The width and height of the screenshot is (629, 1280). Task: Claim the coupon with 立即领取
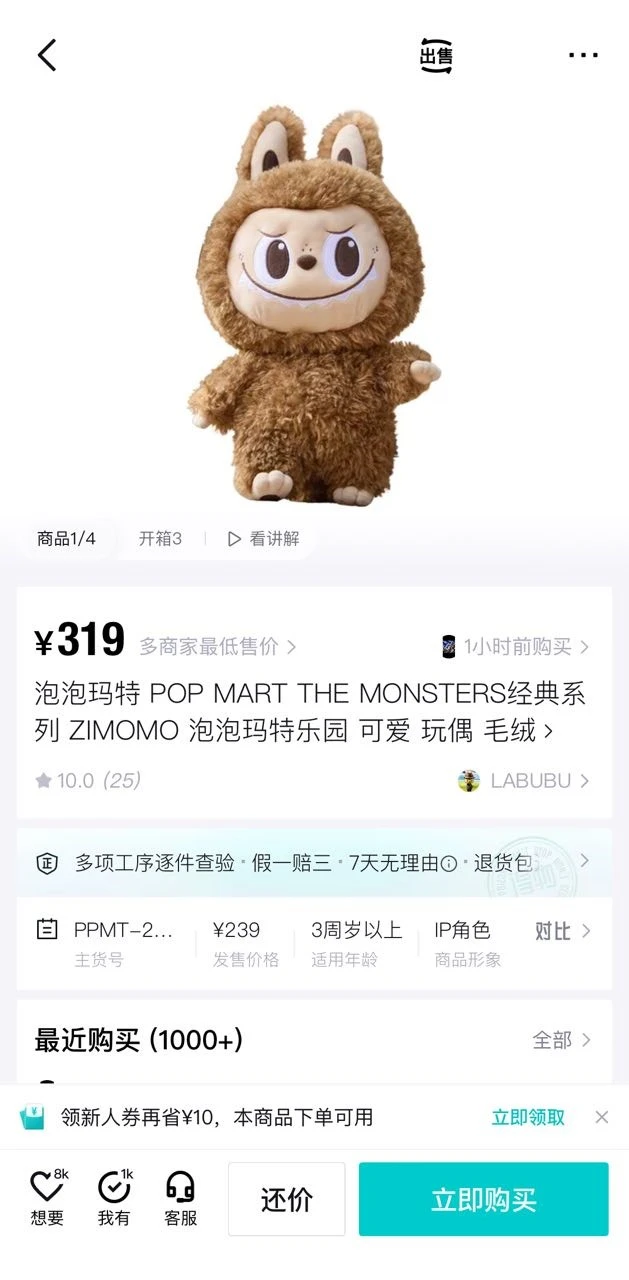[528, 1117]
